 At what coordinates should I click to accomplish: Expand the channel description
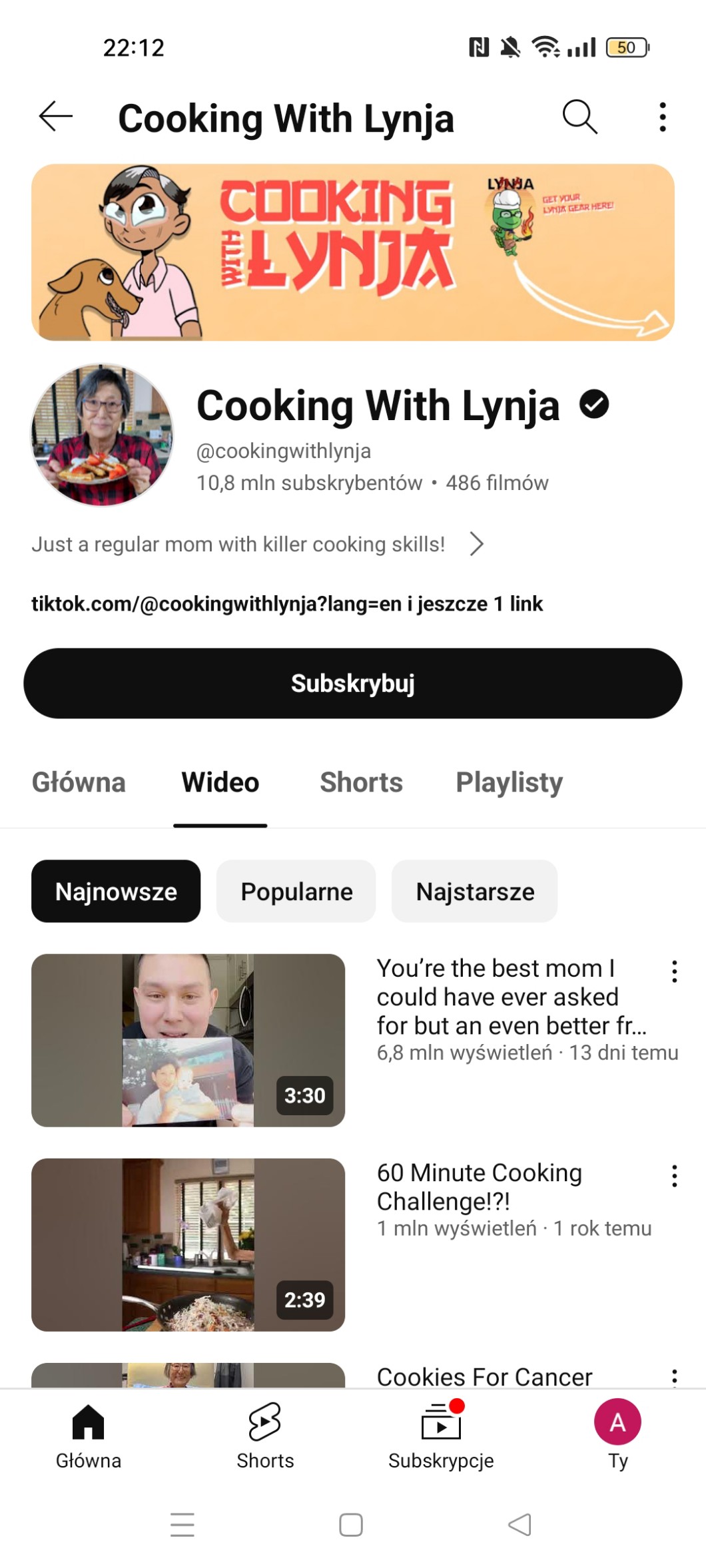pos(476,544)
